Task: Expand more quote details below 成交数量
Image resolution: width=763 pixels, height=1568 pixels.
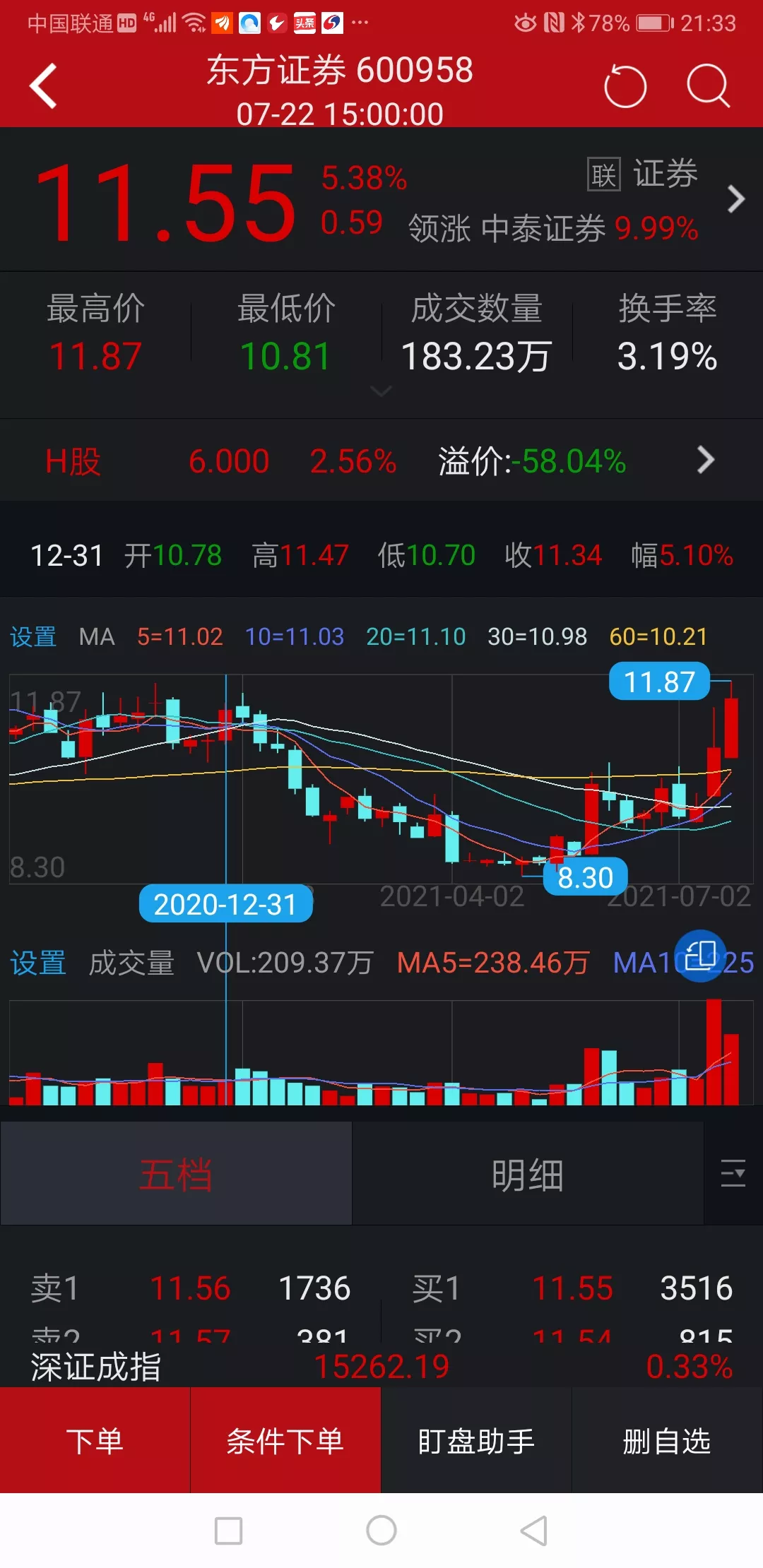Action: click(x=381, y=391)
